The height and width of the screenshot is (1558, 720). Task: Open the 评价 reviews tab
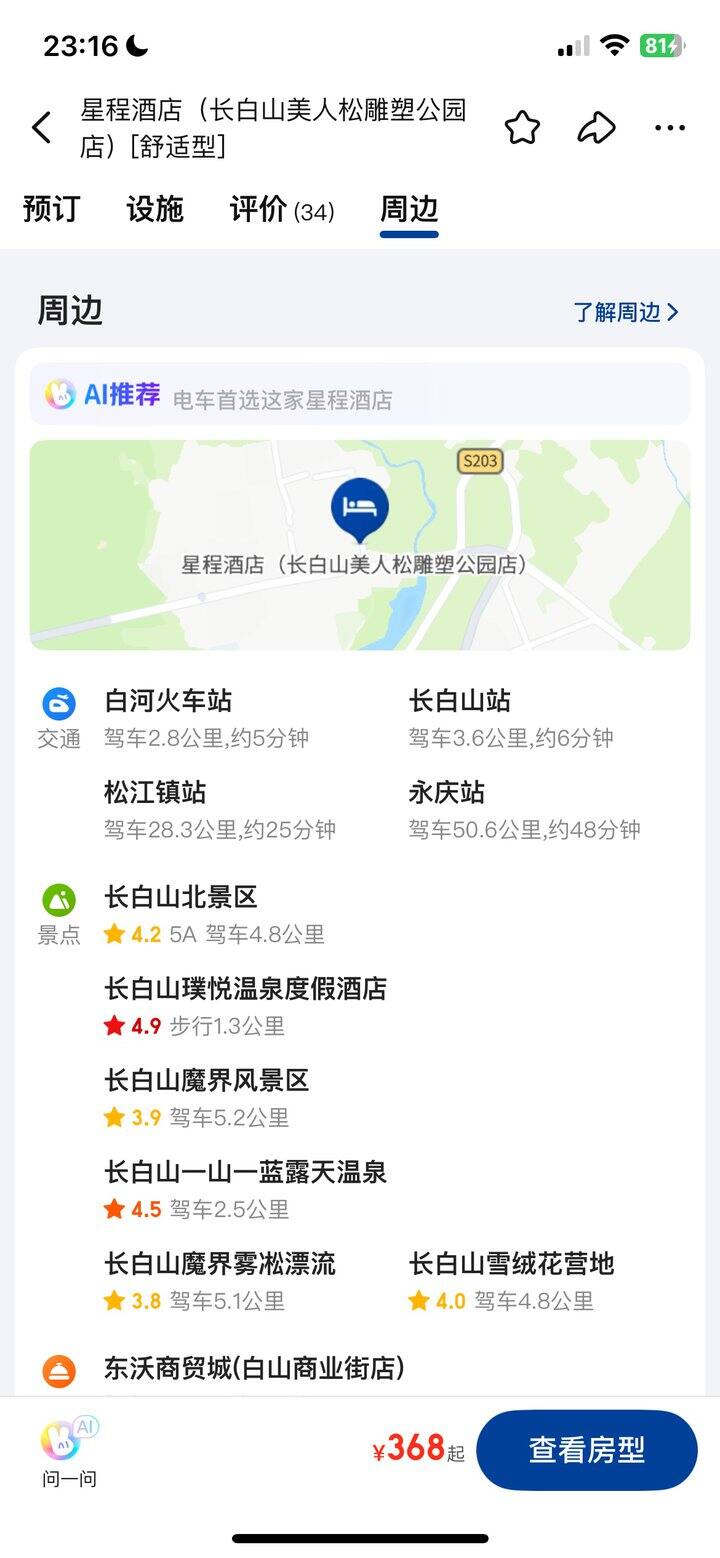[x=281, y=210]
